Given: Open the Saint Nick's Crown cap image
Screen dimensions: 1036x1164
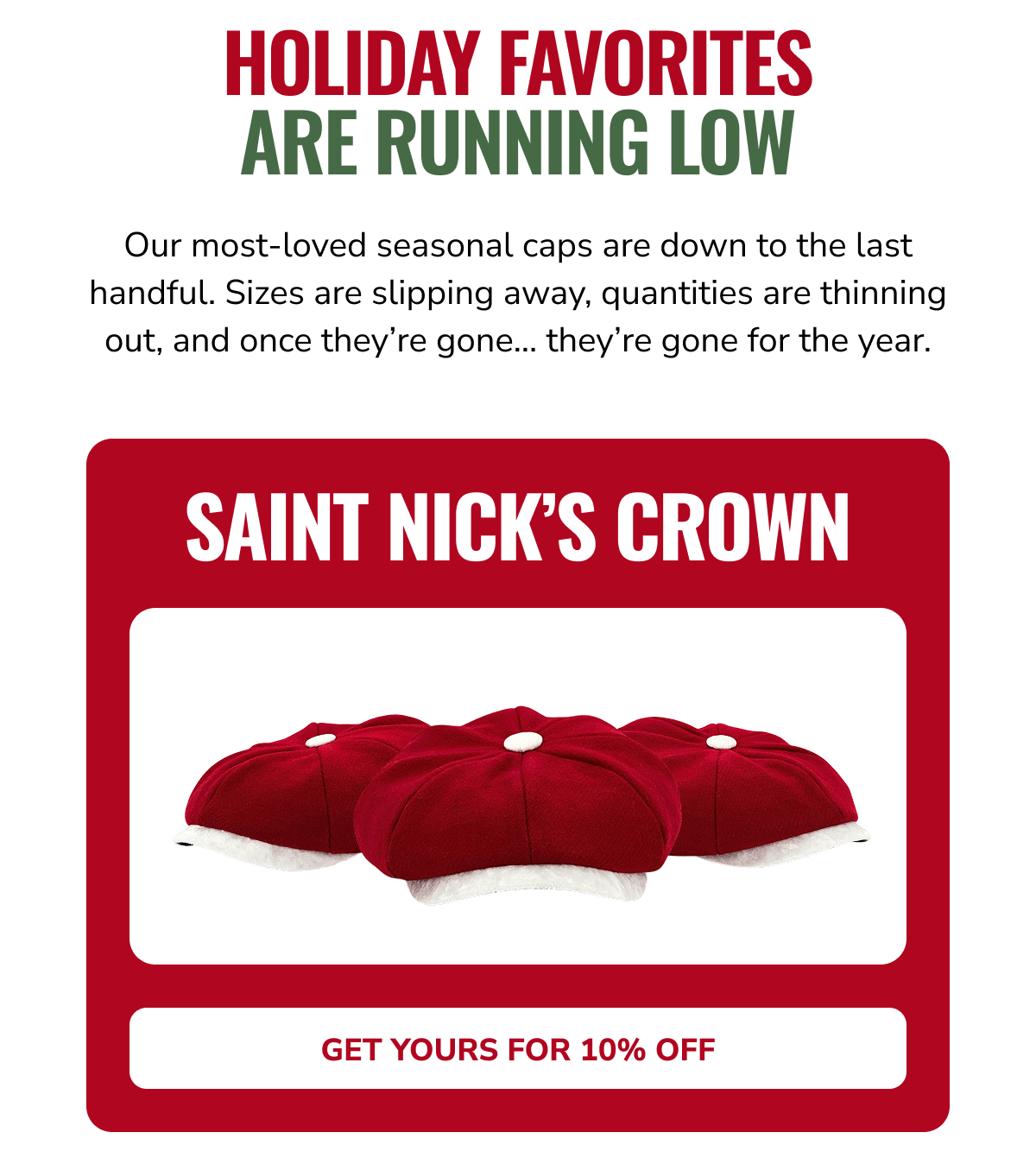Looking at the screenshot, I should pos(518,787).
